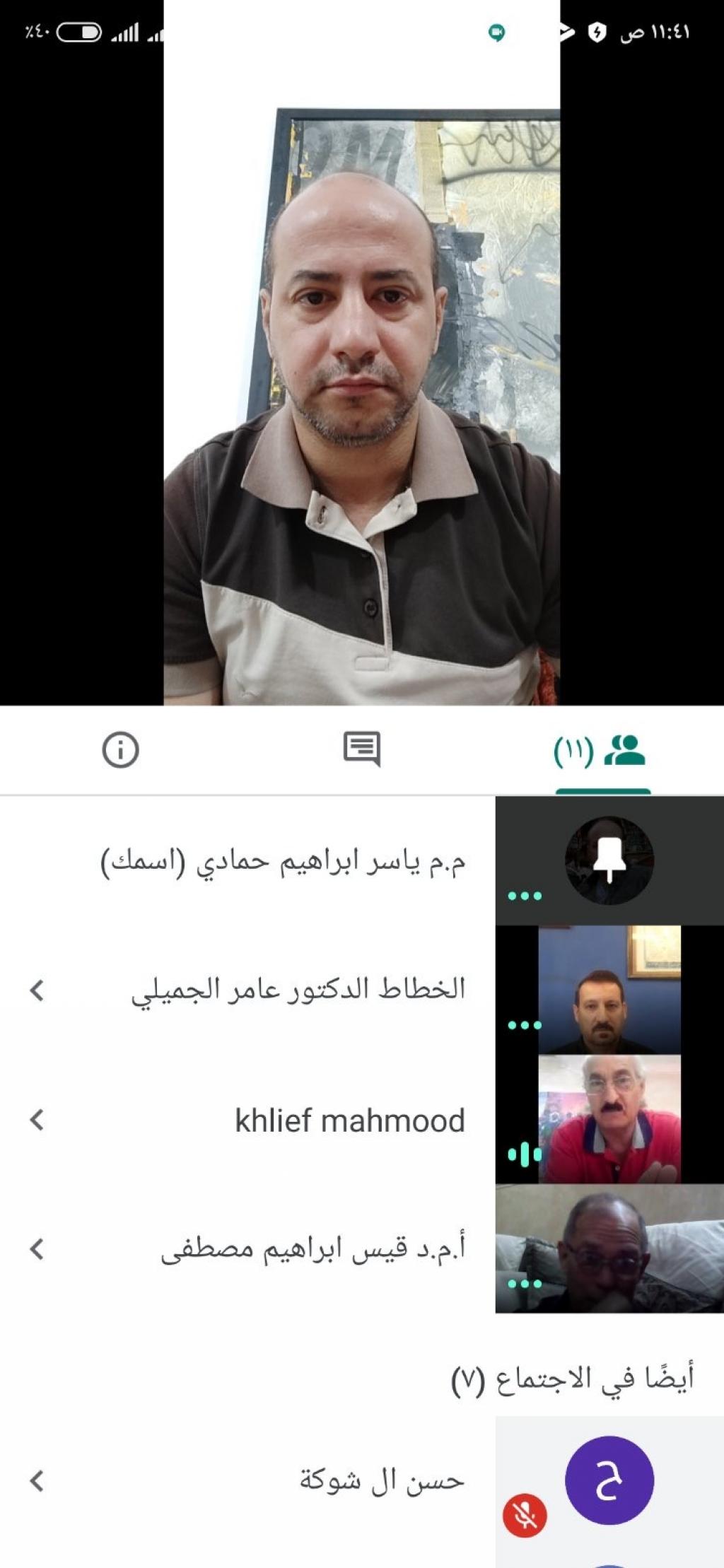Unpin م.م ياسر ابراهيم حمادي's pinned video
Image resolution: width=724 pixels, height=1568 pixels.
pos(609,860)
